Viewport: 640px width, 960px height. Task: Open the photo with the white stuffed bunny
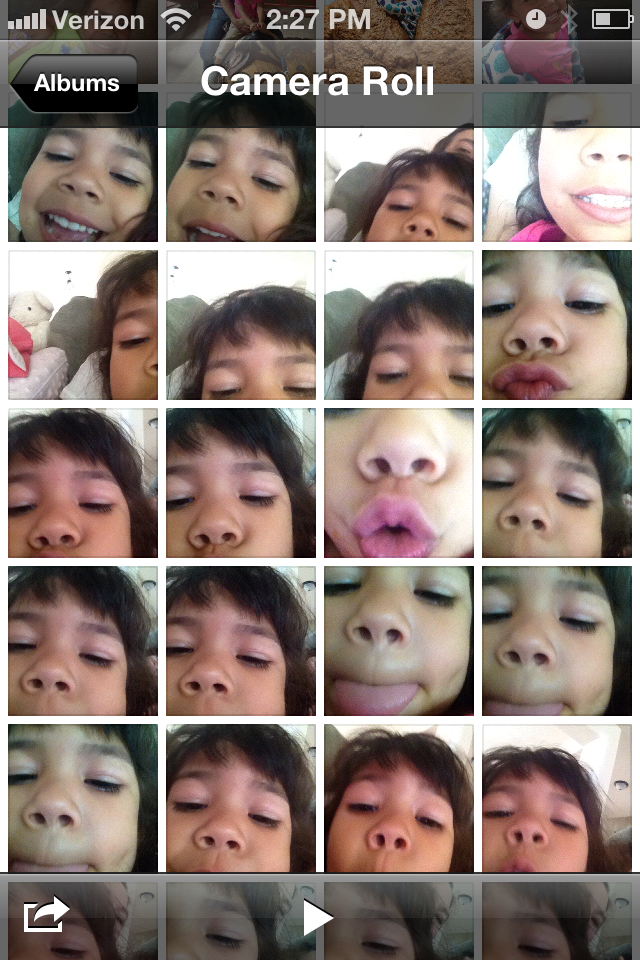coord(82,325)
